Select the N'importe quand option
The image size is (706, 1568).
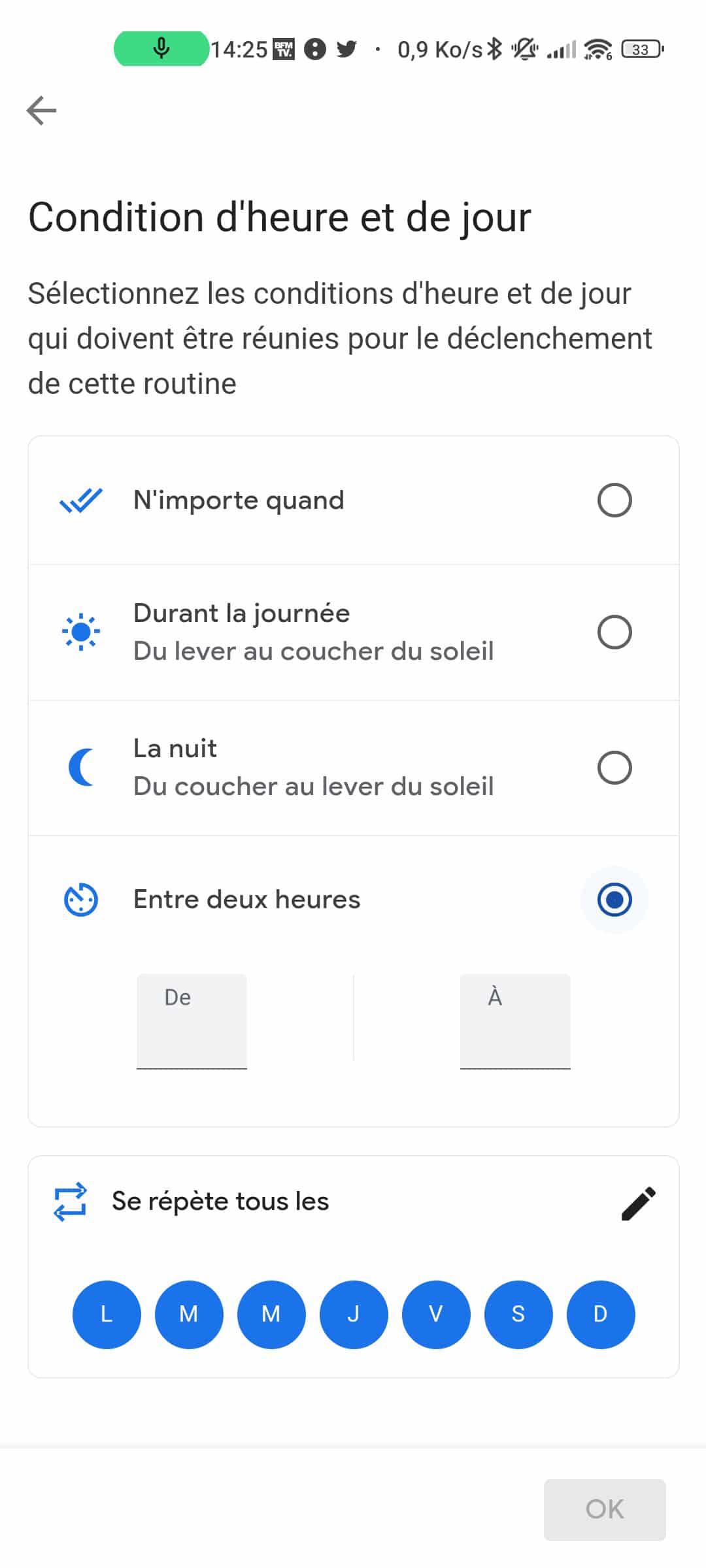pos(353,500)
